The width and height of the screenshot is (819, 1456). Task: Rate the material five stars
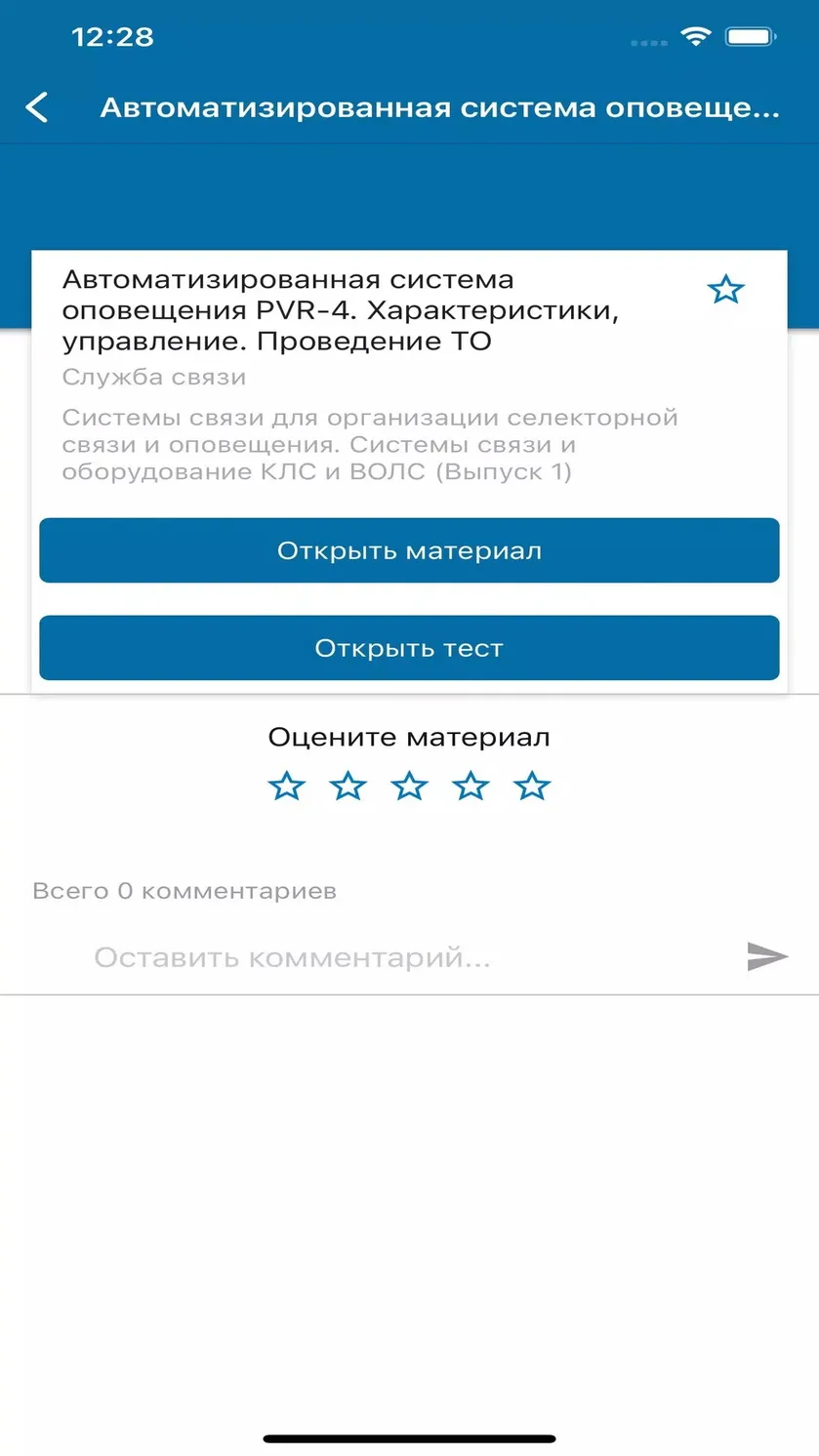(x=532, y=786)
